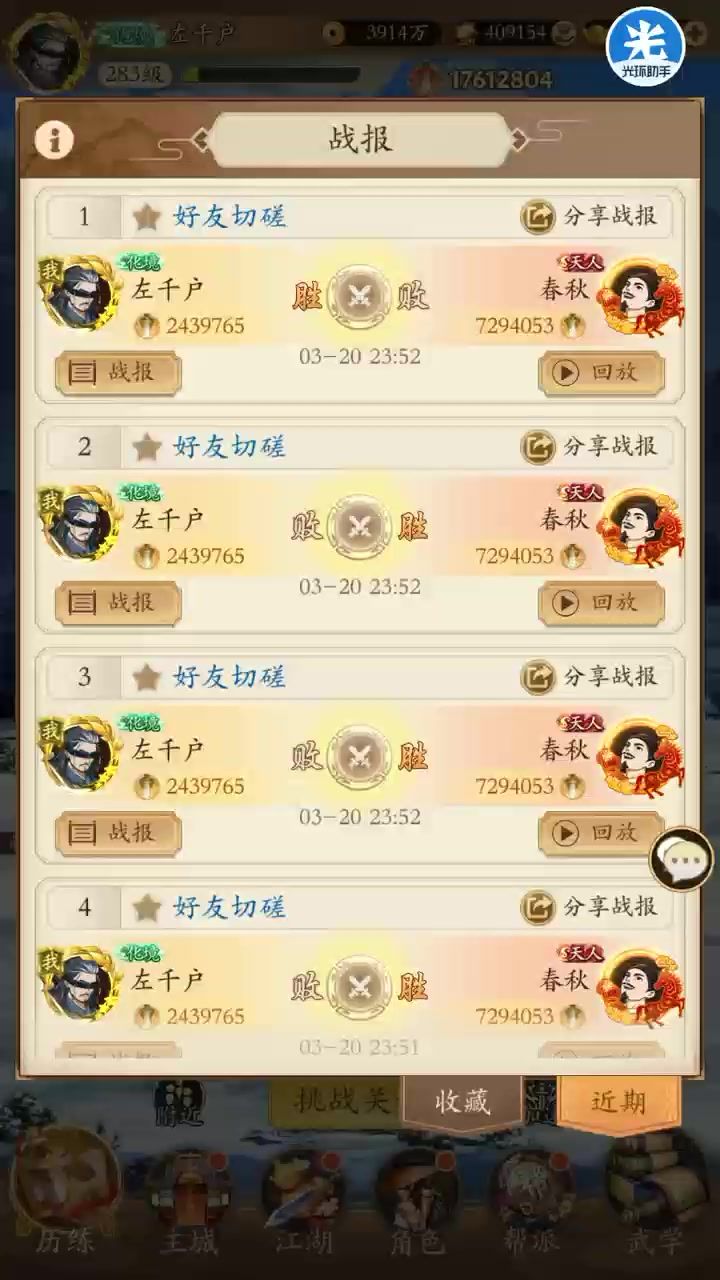Tap 春秋's avatar in record 1
720x1280 pixels.
[x=640, y=295]
